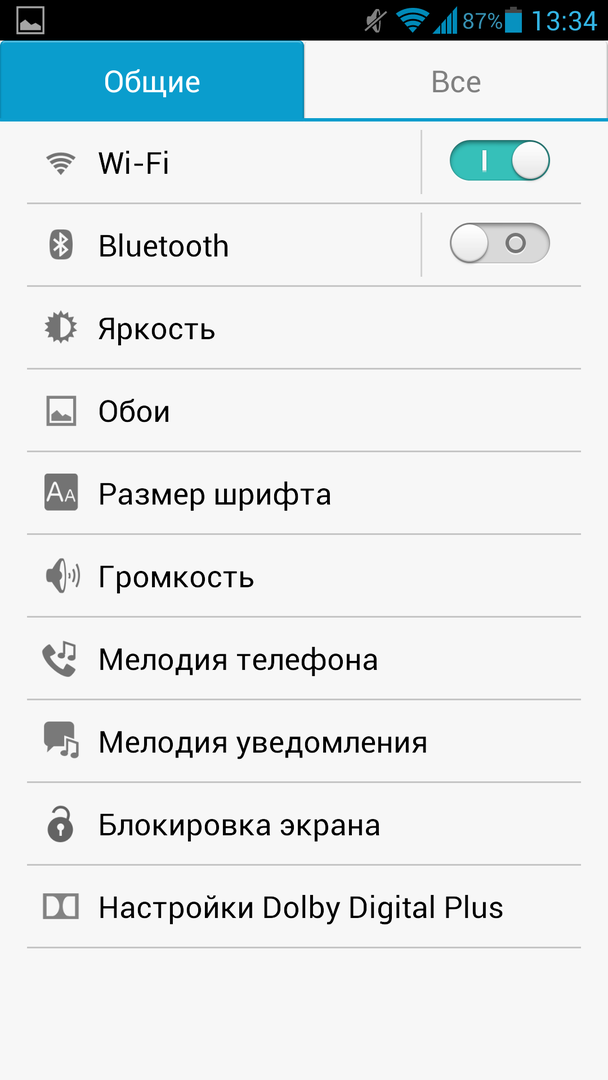Switch to the Общие tab
608x1080 pixels.
(x=152, y=81)
